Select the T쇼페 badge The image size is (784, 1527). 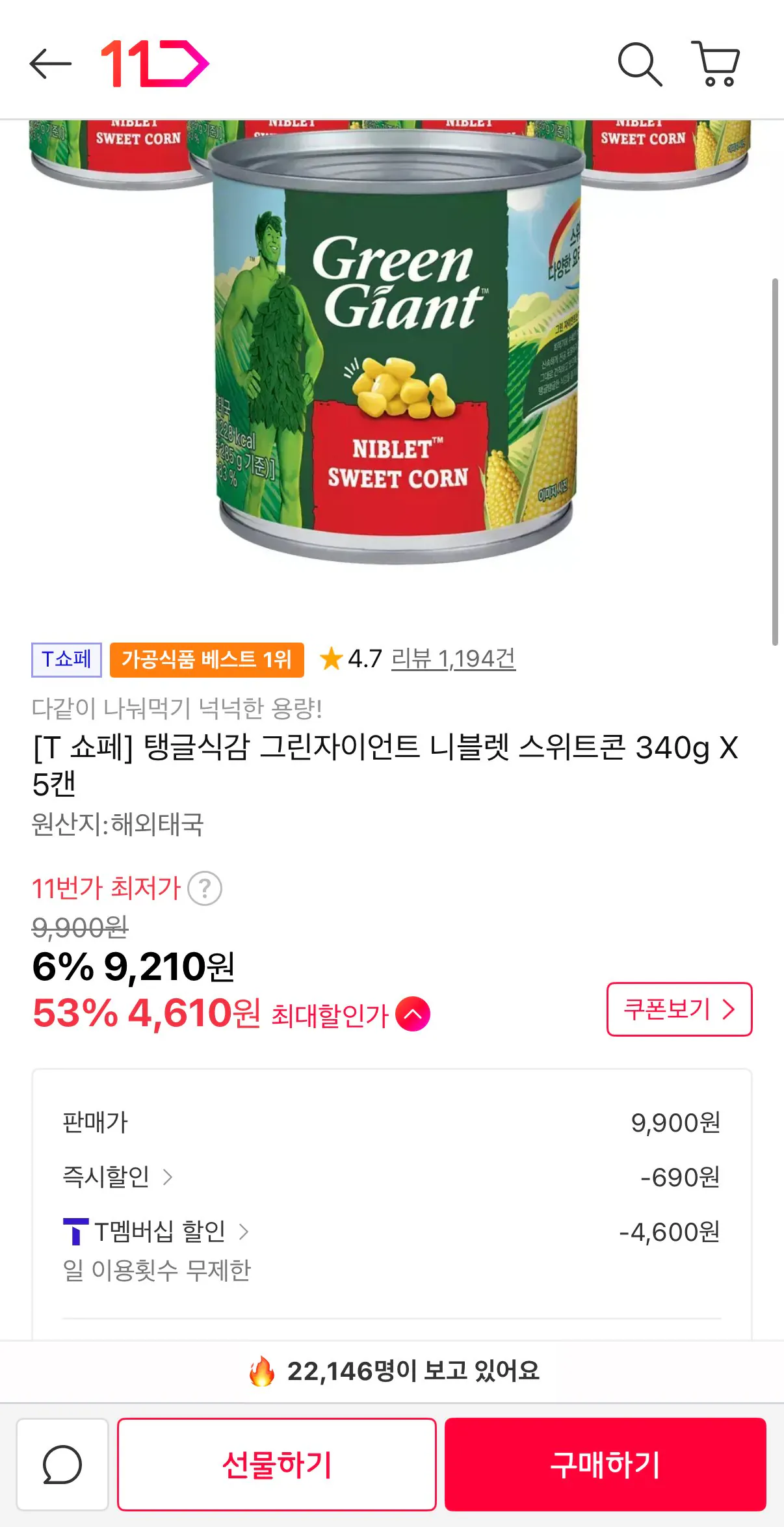click(x=64, y=660)
